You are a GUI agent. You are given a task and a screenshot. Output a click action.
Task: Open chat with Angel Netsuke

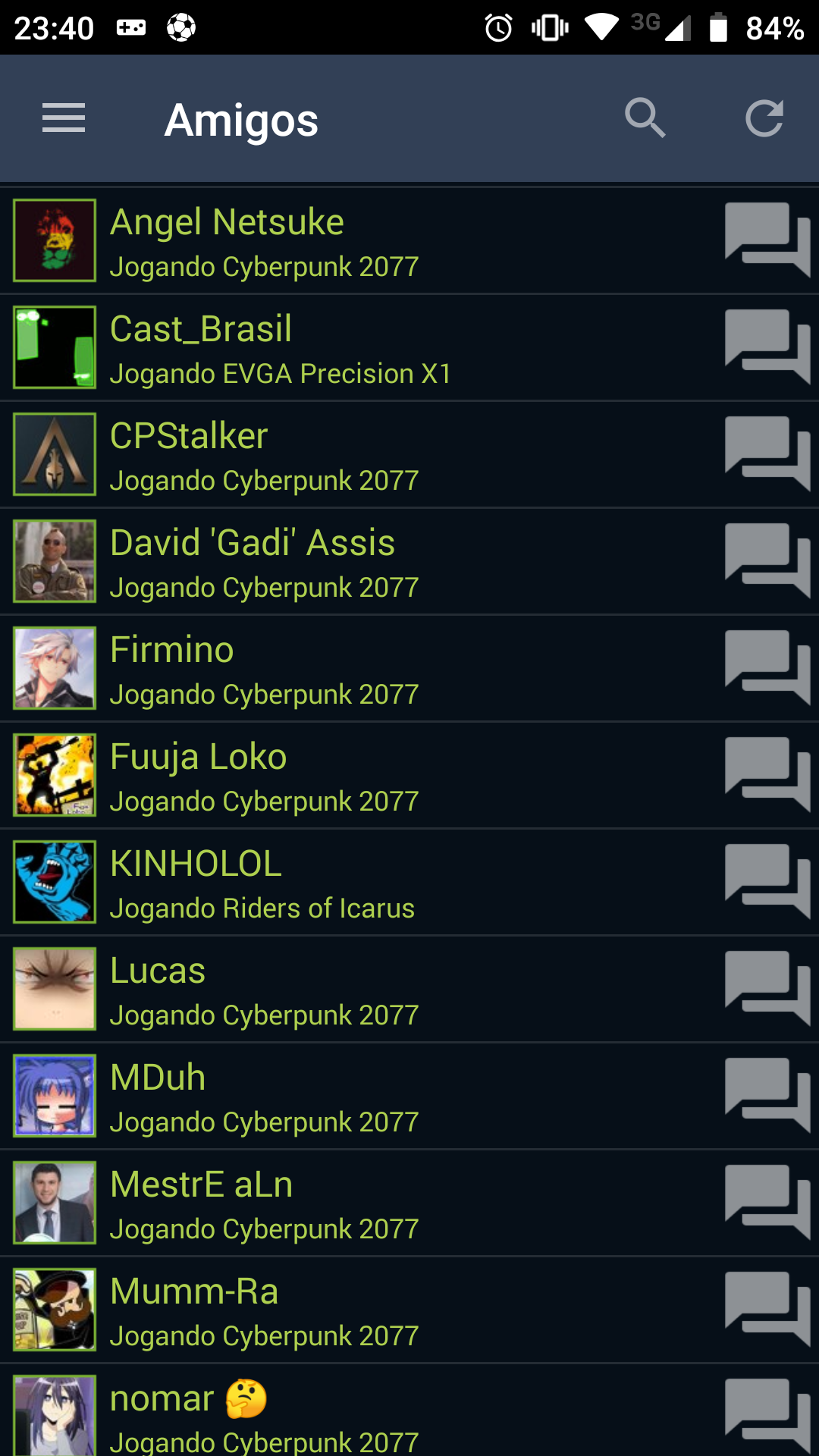pos(766,240)
